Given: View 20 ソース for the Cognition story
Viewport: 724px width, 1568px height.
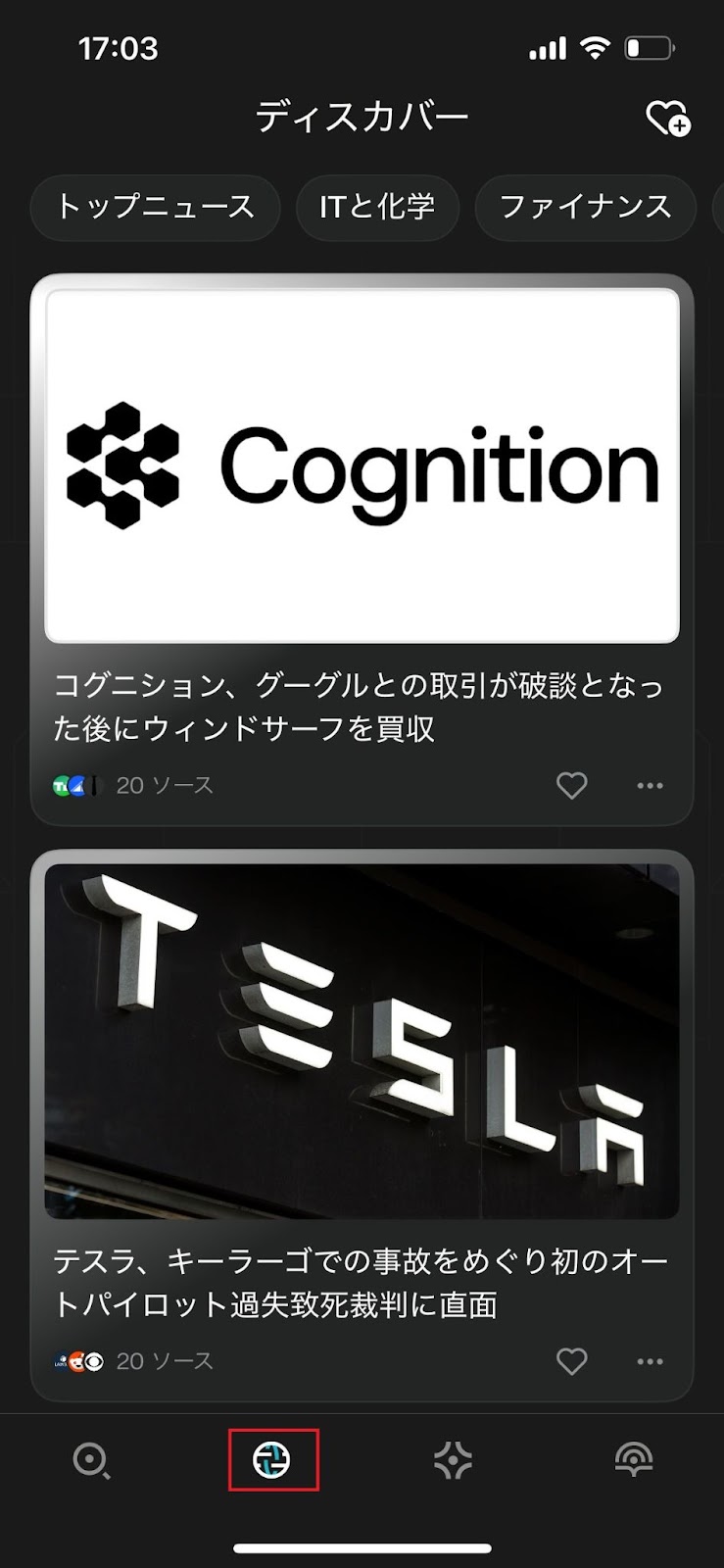Looking at the screenshot, I should pos(163,784).
